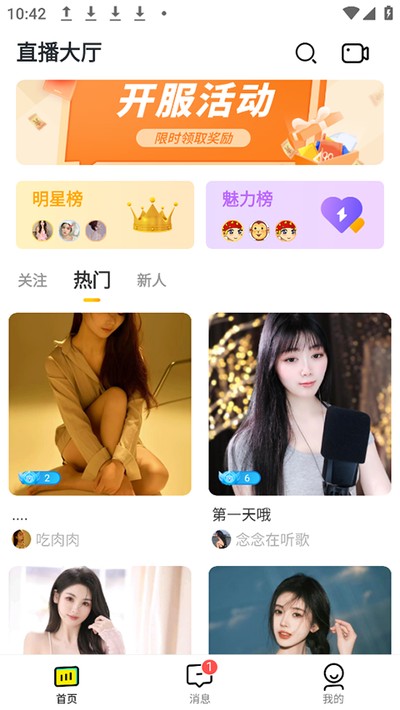This screenshot has width=400, height=710.
Task: Select the 热门 tab
Action: click(x=92, y=280)
